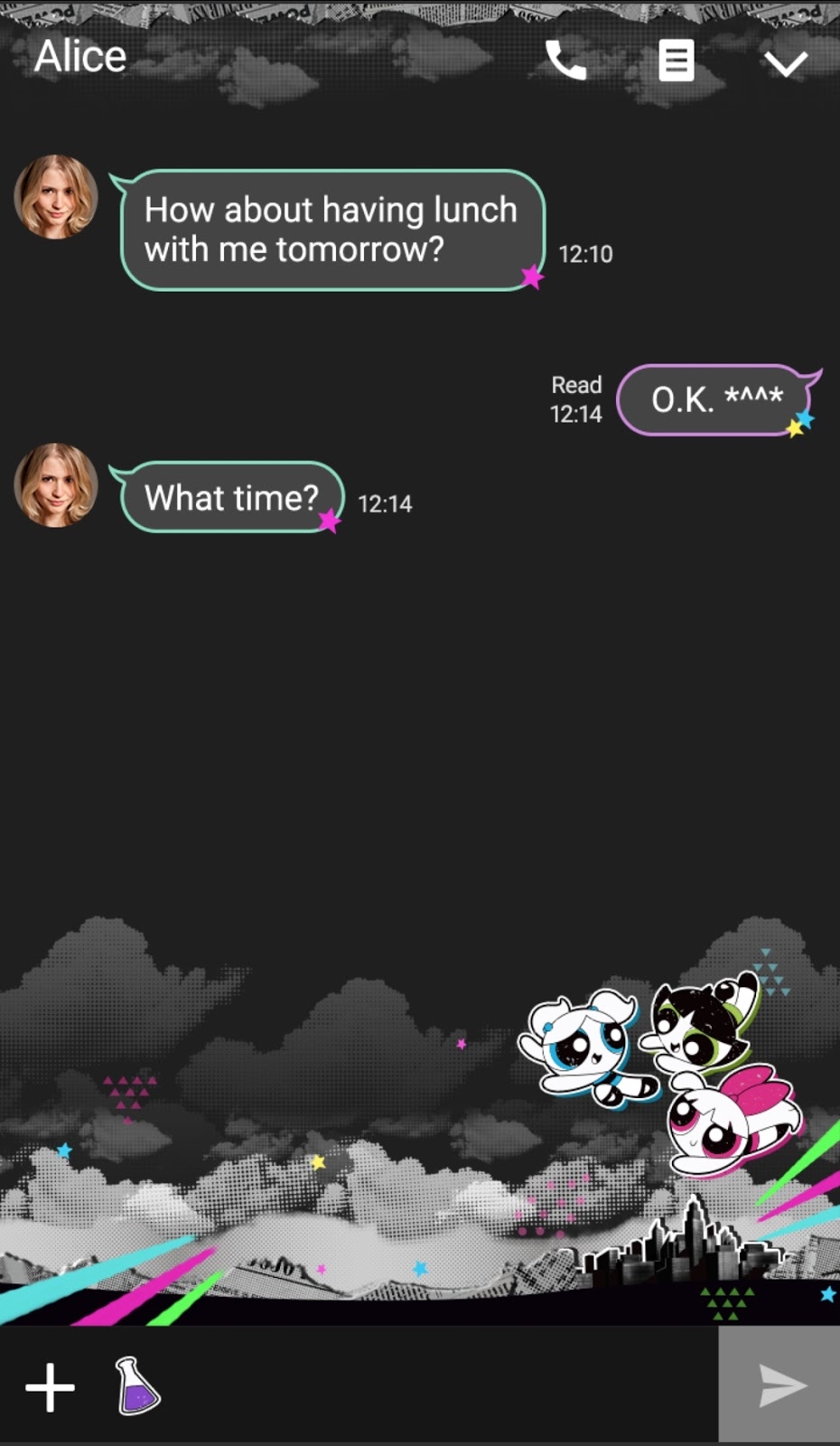Focus the message input field
840x1446 pixels.
[x=434, y=1385]
